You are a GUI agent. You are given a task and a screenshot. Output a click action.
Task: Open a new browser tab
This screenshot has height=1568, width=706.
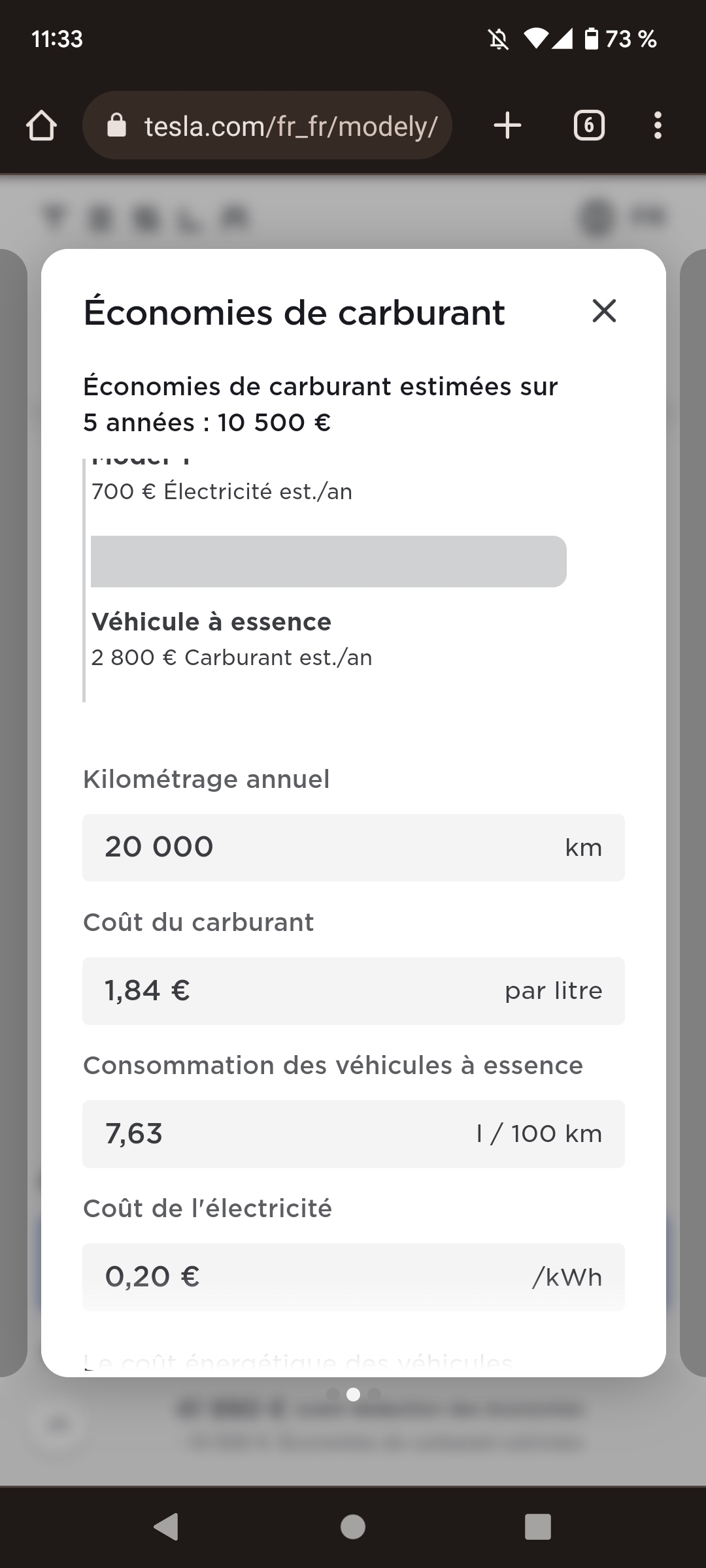click(507, 125)
